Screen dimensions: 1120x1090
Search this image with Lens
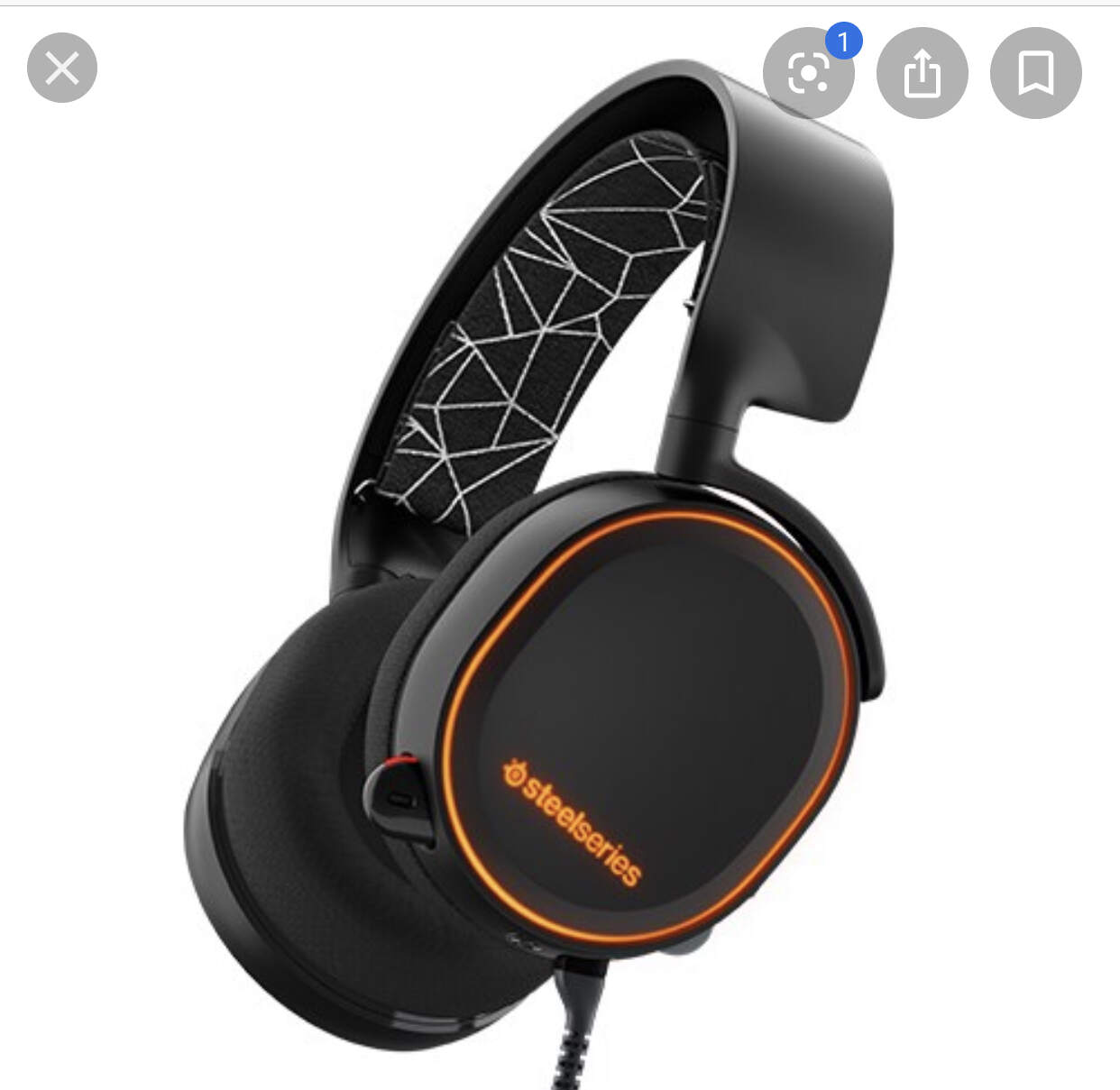tap(808, 73)
